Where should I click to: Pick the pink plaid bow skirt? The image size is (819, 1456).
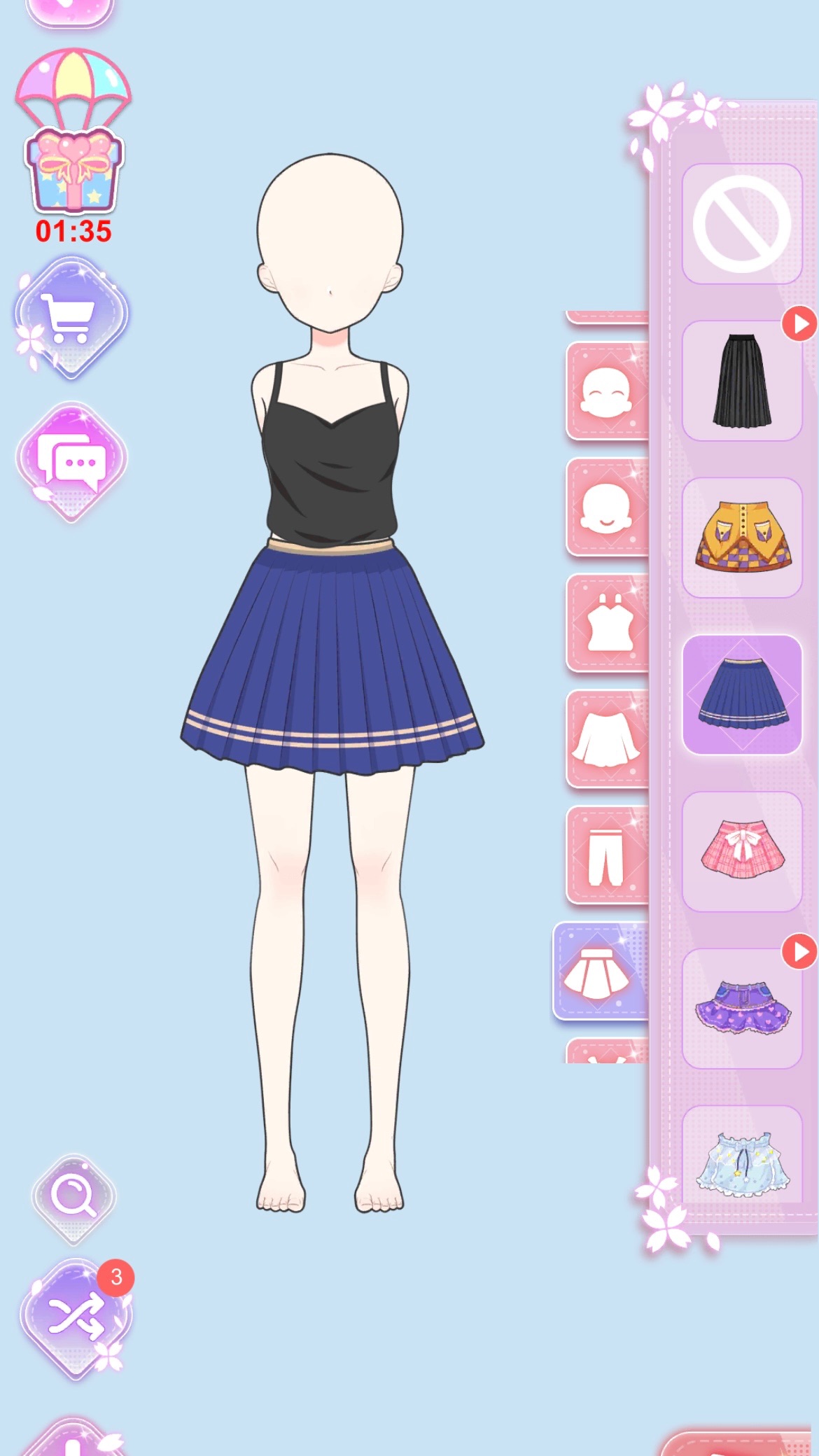pyautogui.click(x=742, y=851)
